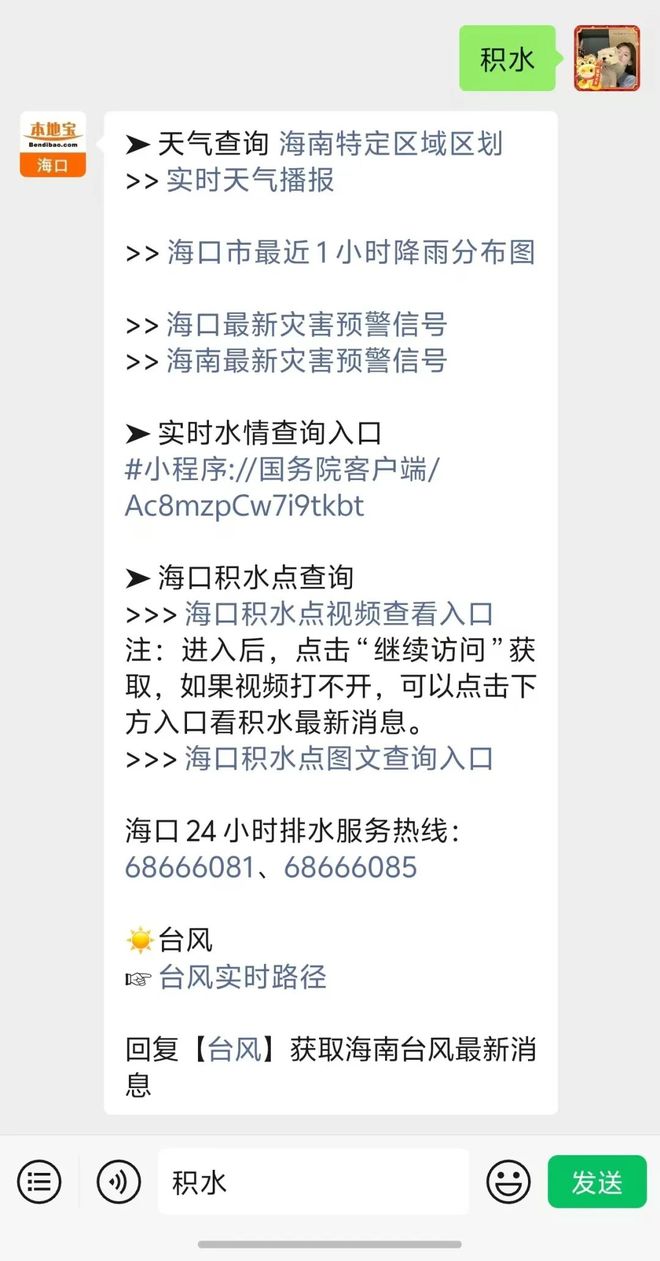The image size is (660, 1261).
Task: Send the message with 发送
Action: click(x=597, y=1182)
